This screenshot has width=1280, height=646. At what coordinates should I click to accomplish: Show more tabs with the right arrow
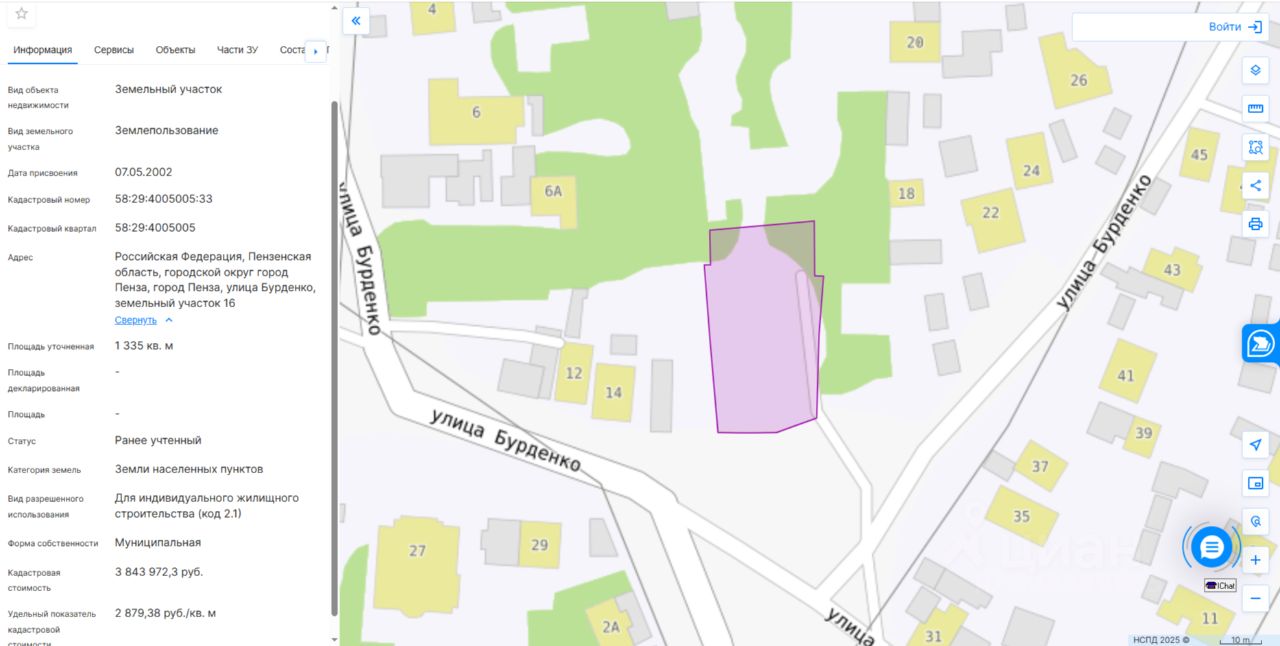point(316,51)
